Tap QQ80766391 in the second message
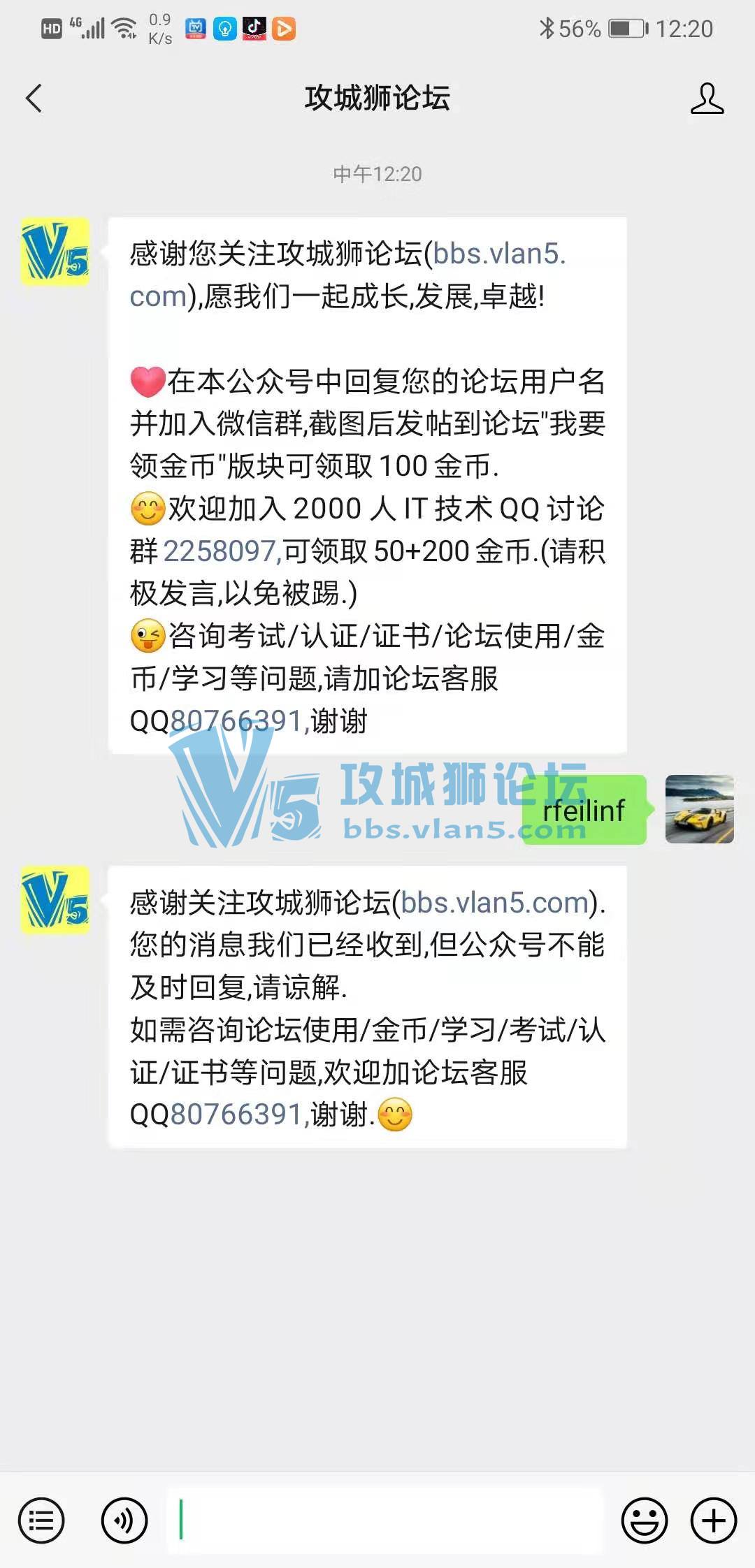The height and width of the screenshot is (1568, 755). pos(236,1115)
